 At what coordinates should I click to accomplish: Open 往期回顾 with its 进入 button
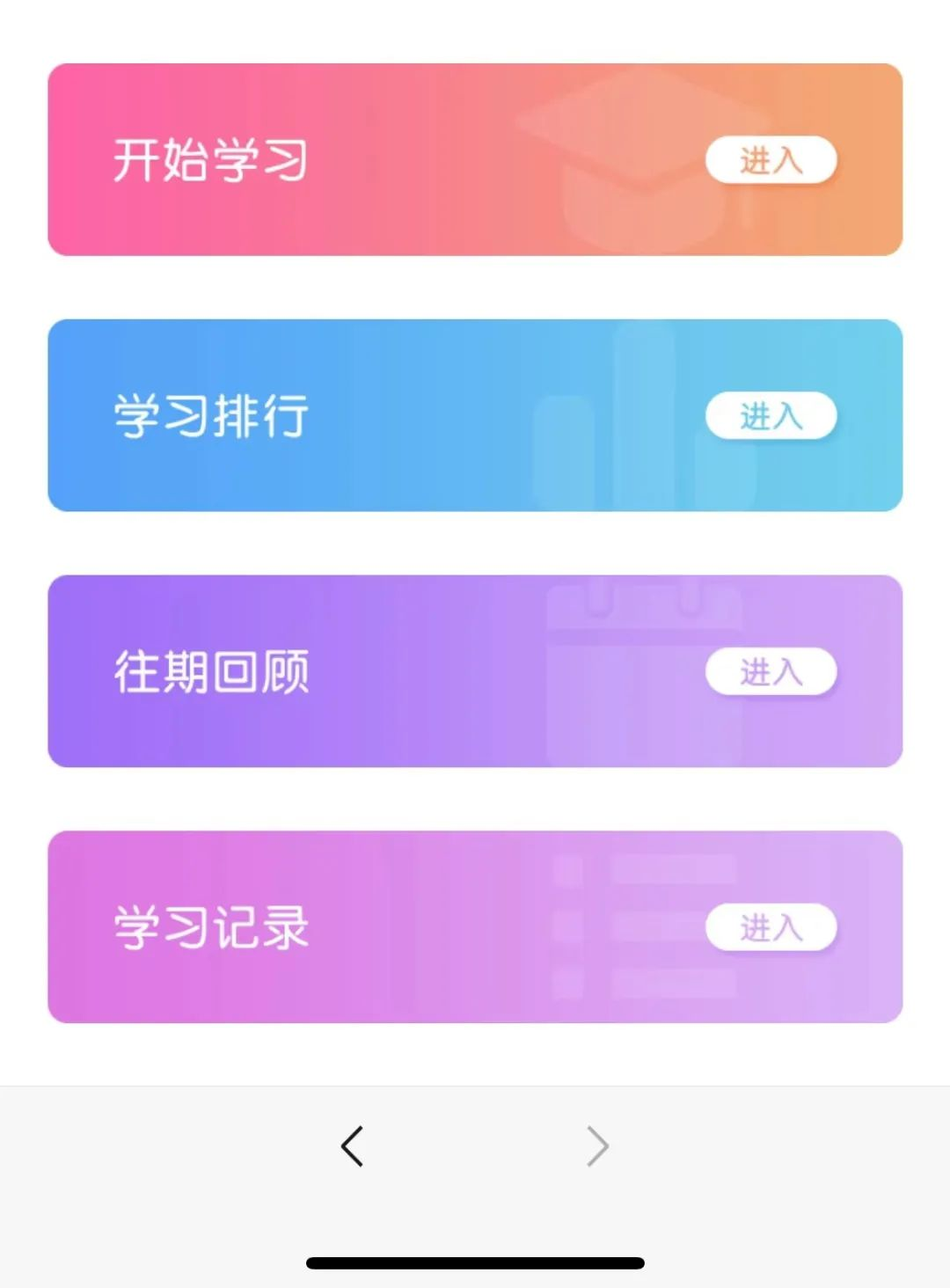(771, 671)
